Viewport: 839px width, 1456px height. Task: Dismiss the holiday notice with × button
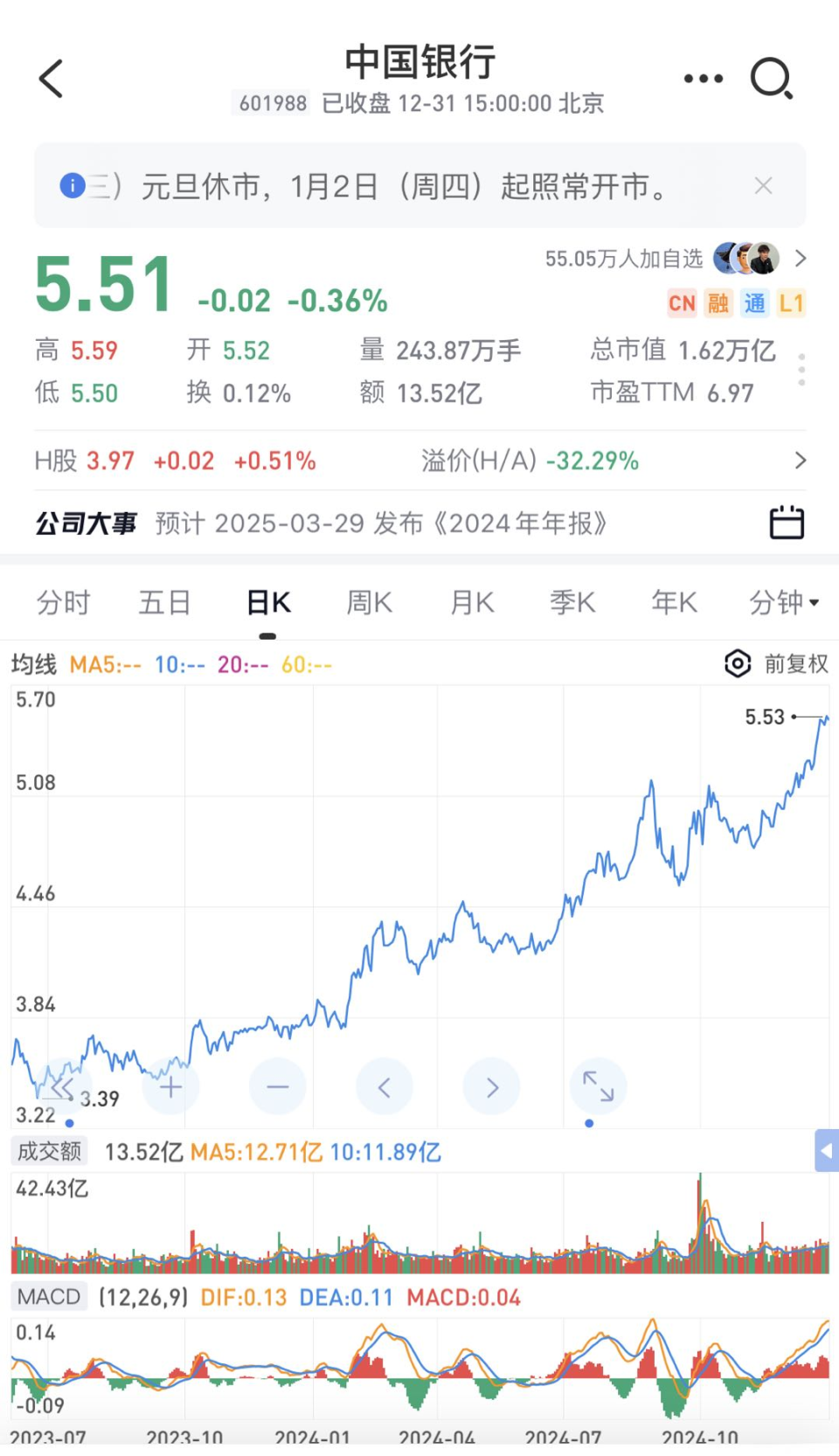pyautogui.click(x=763, y=185)
